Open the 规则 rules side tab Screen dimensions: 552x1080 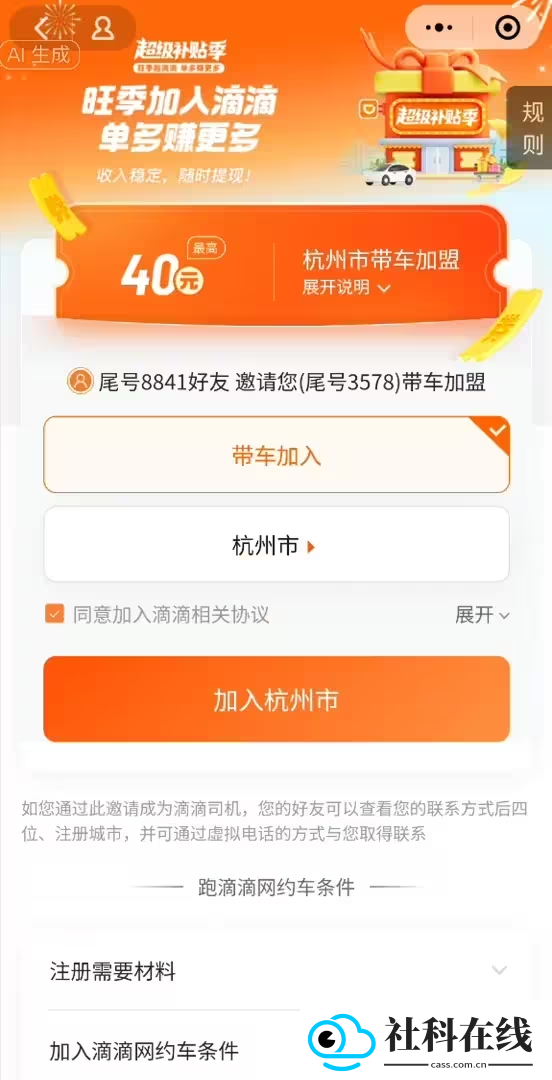tap(531, 129)
